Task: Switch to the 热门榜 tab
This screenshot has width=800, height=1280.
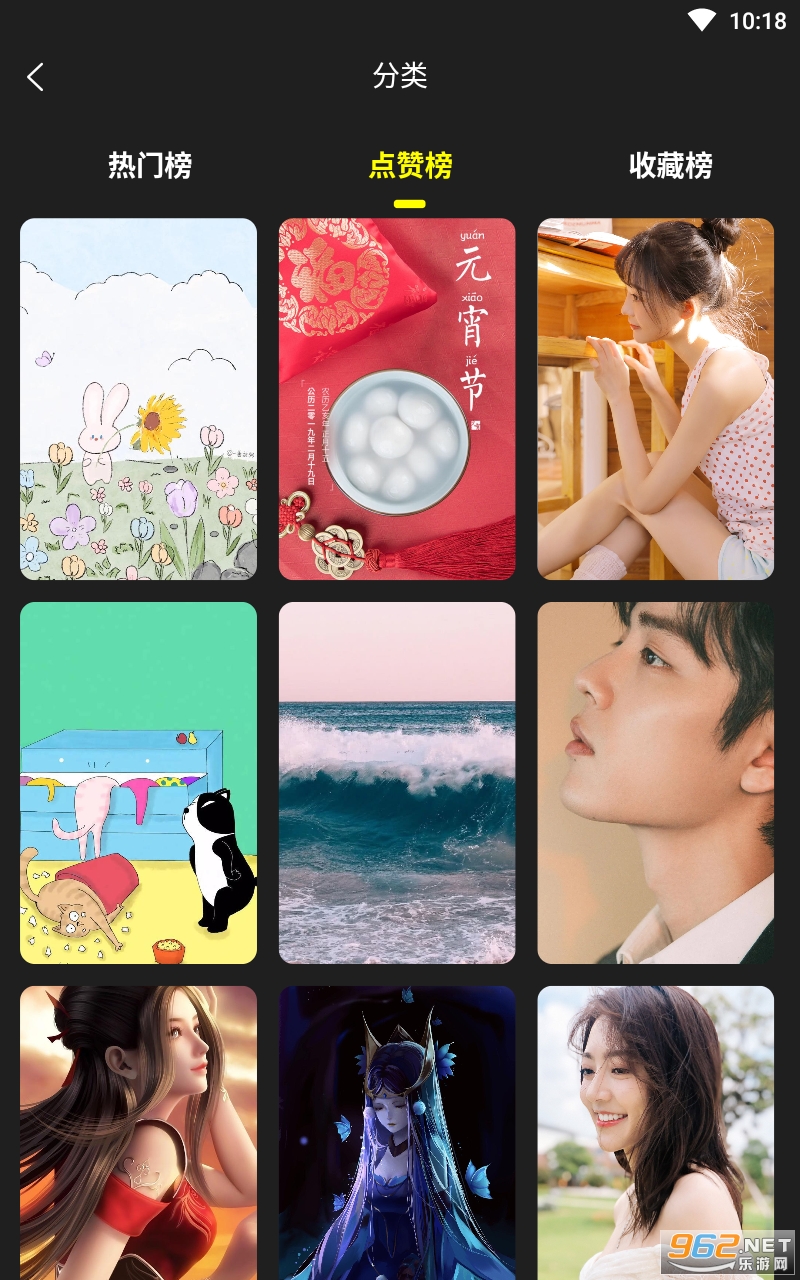Action: [x=150, y=165]
